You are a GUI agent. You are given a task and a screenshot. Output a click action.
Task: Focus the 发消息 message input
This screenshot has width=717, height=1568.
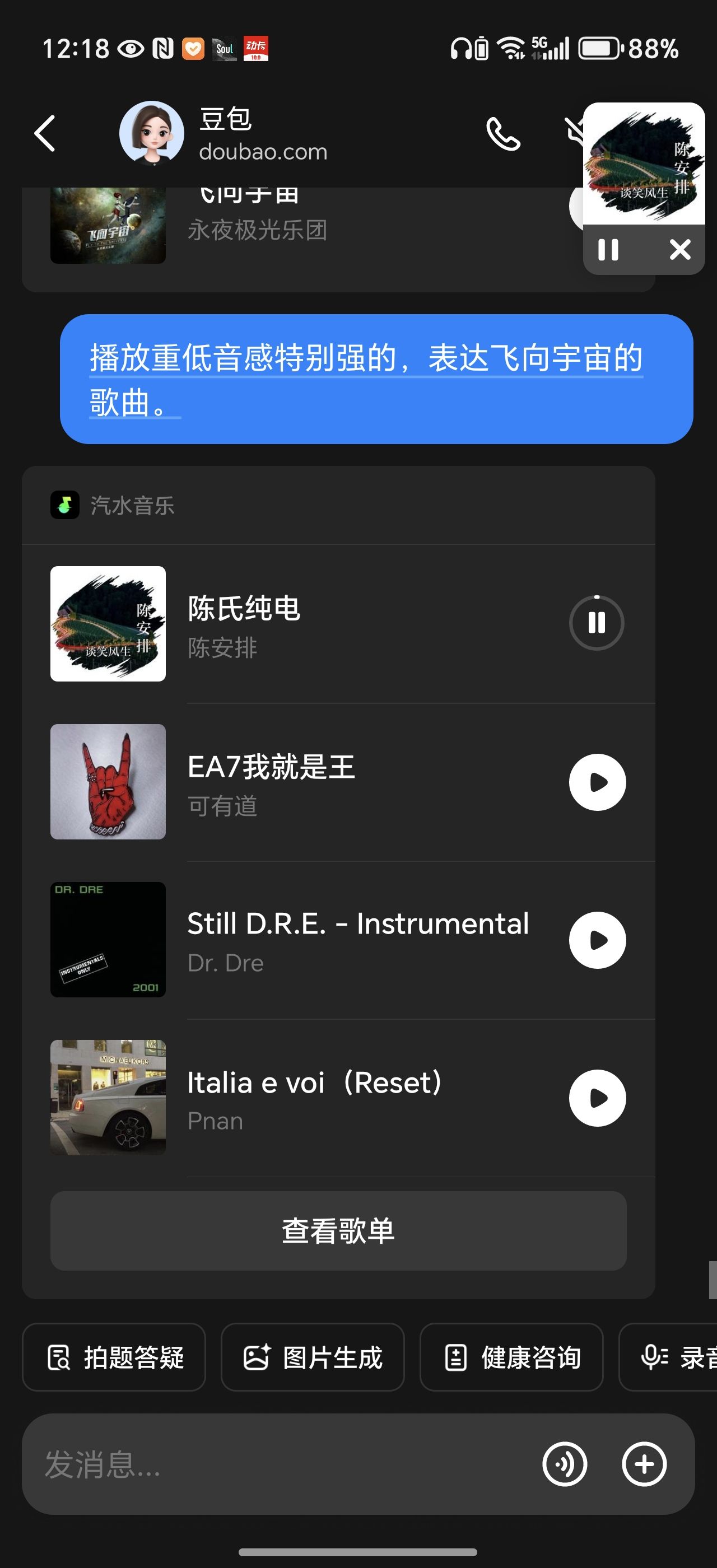click(x=274, y=1464)
